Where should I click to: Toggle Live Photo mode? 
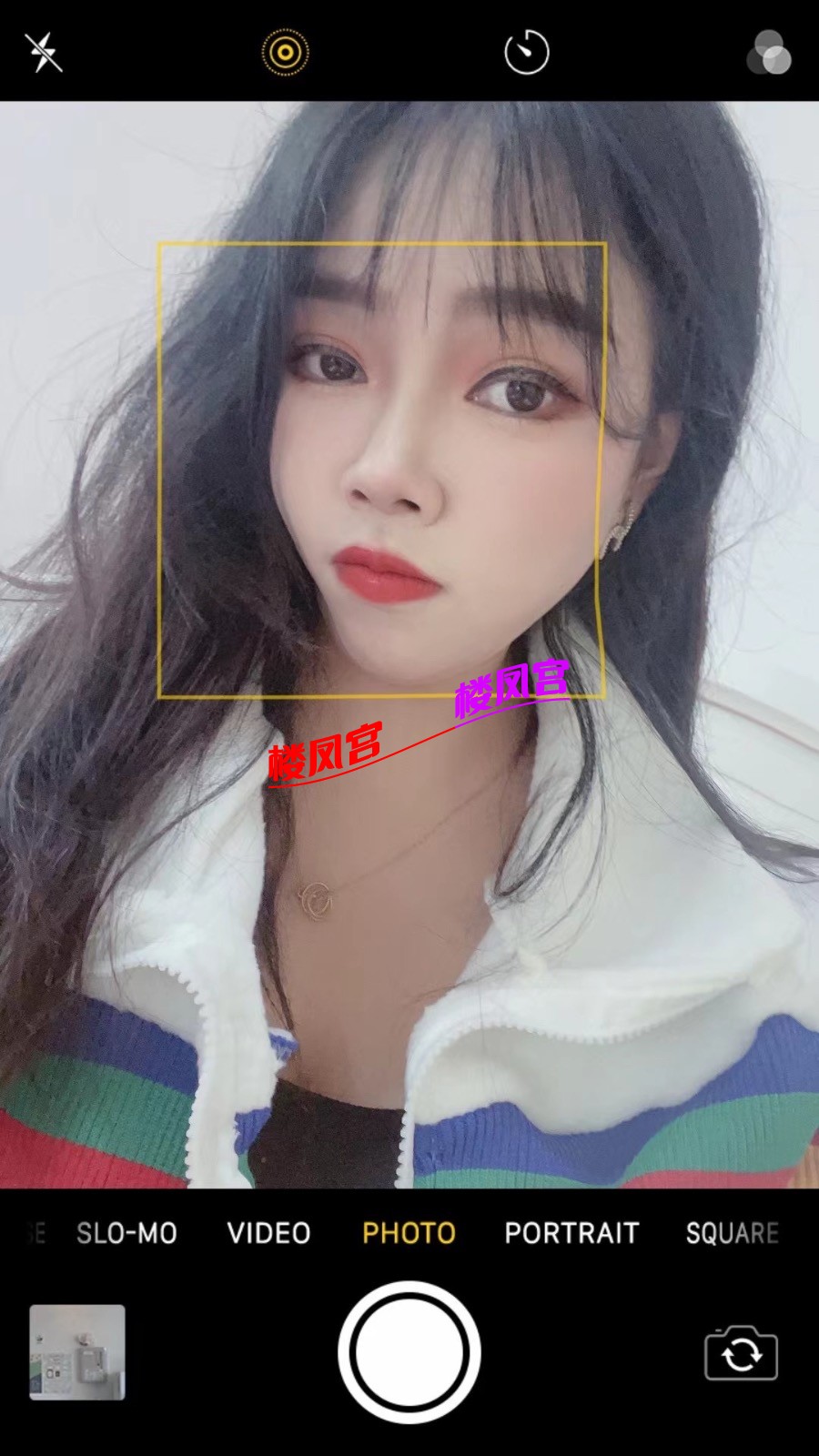point(286,52)
